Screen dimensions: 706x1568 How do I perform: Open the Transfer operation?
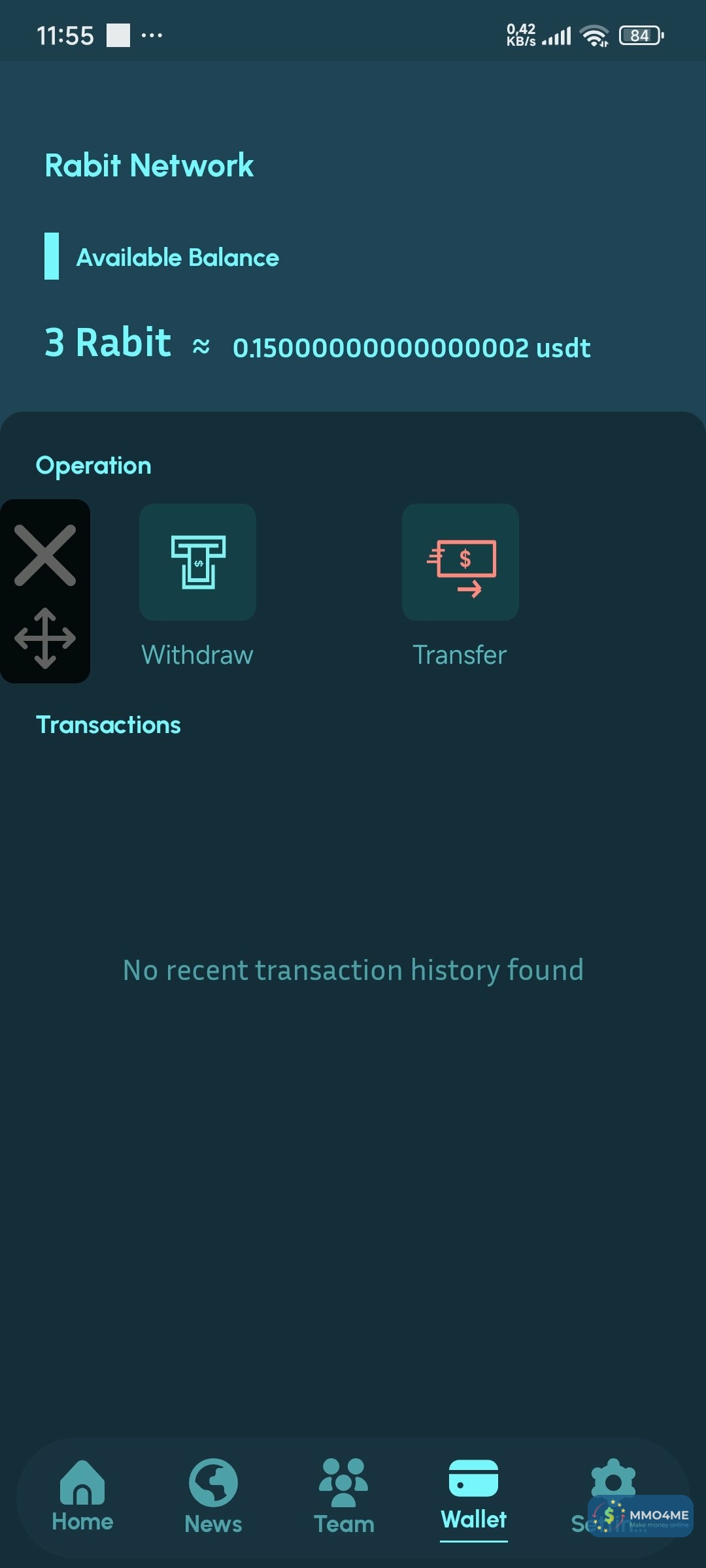(x=460, y=563)
